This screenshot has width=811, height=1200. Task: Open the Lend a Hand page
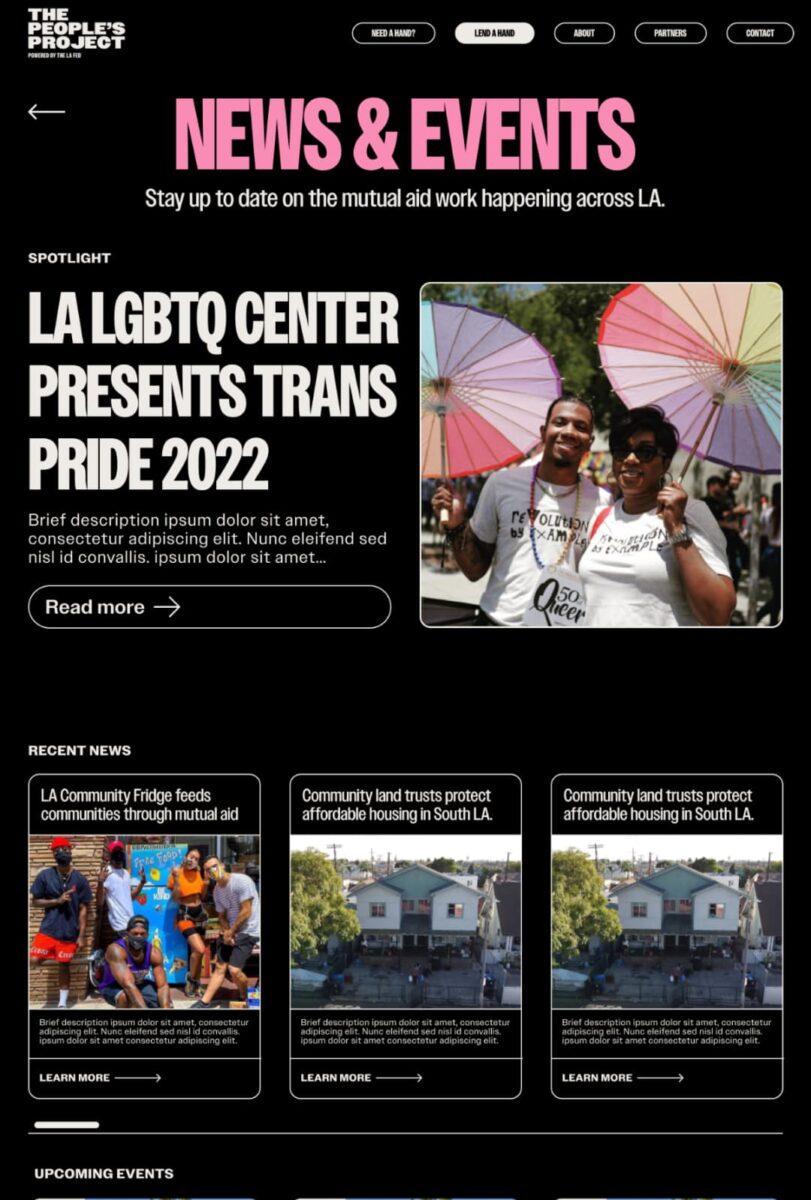(x=494, y=33)
